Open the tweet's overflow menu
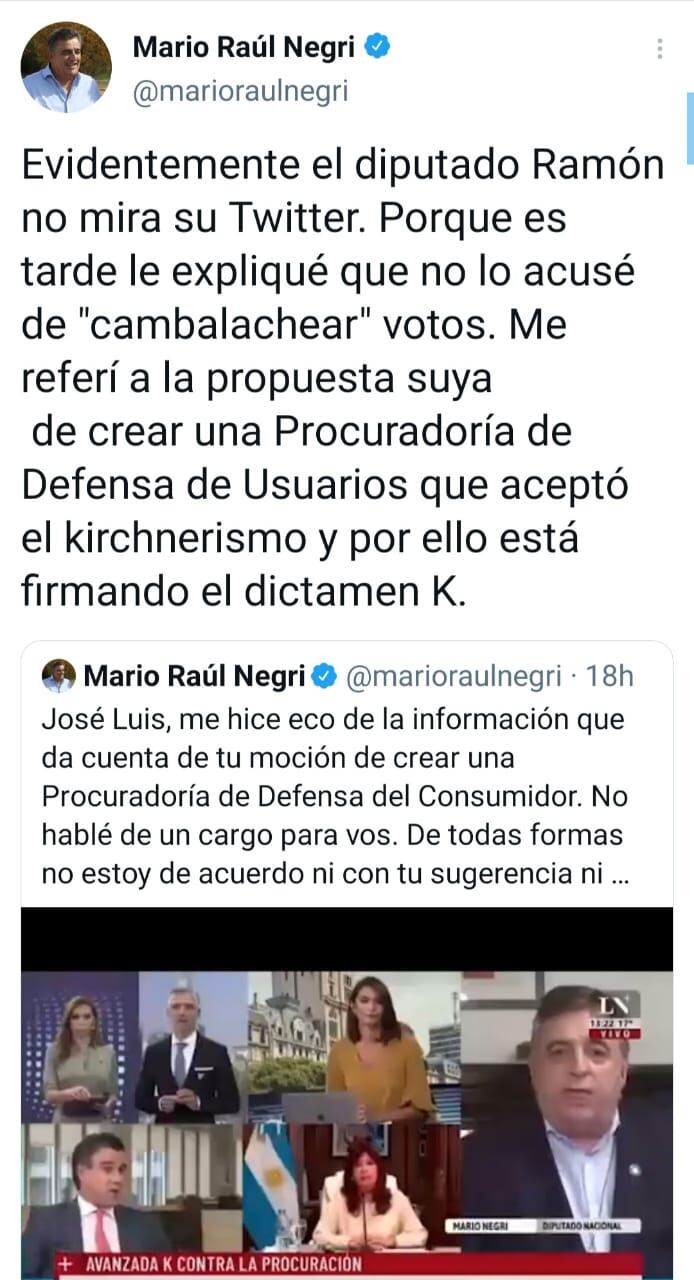Screen dimensions: 694x1280 pyautogui.click(x=659, y=49)
